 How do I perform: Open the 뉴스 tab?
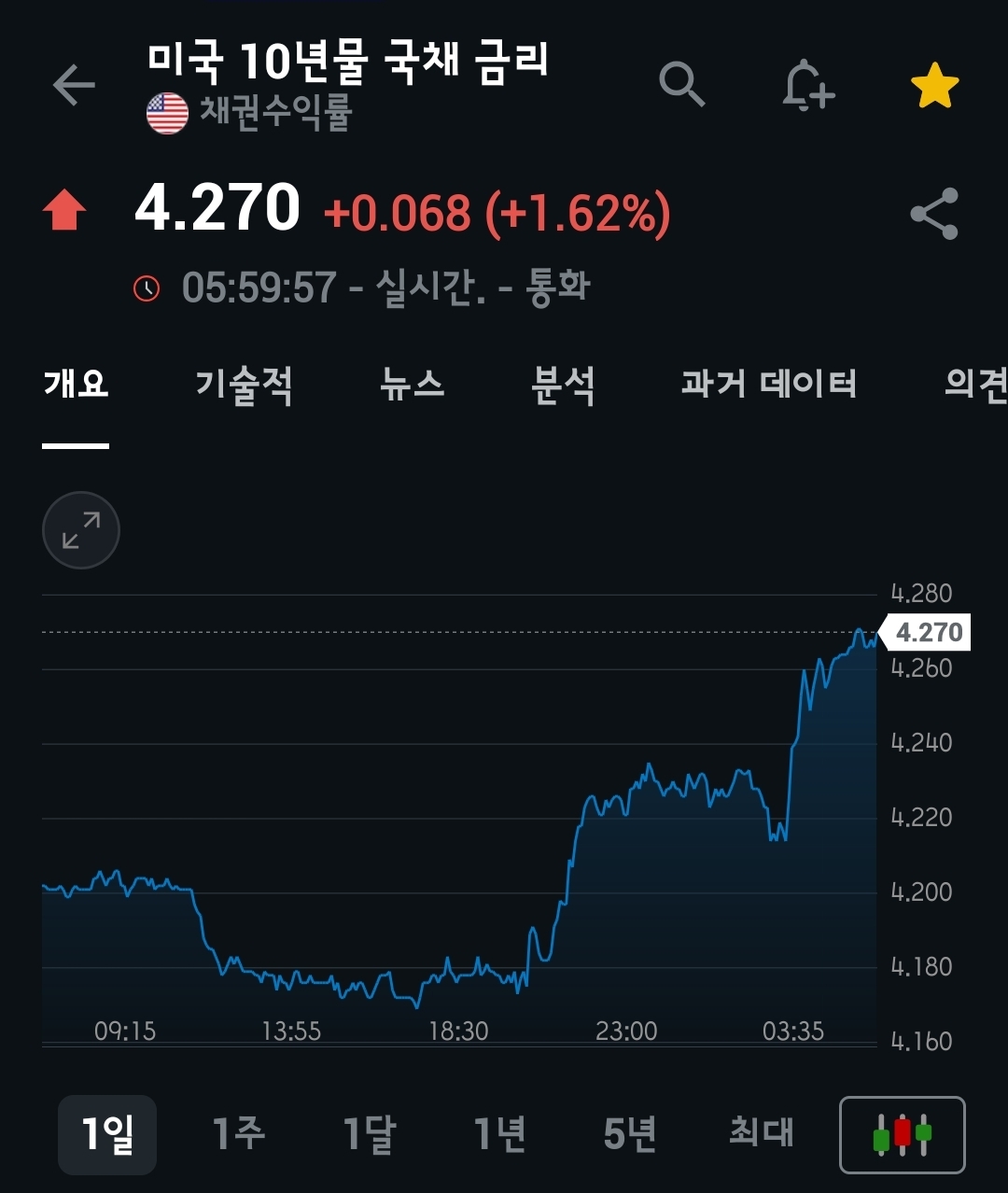tap(413, 385)
